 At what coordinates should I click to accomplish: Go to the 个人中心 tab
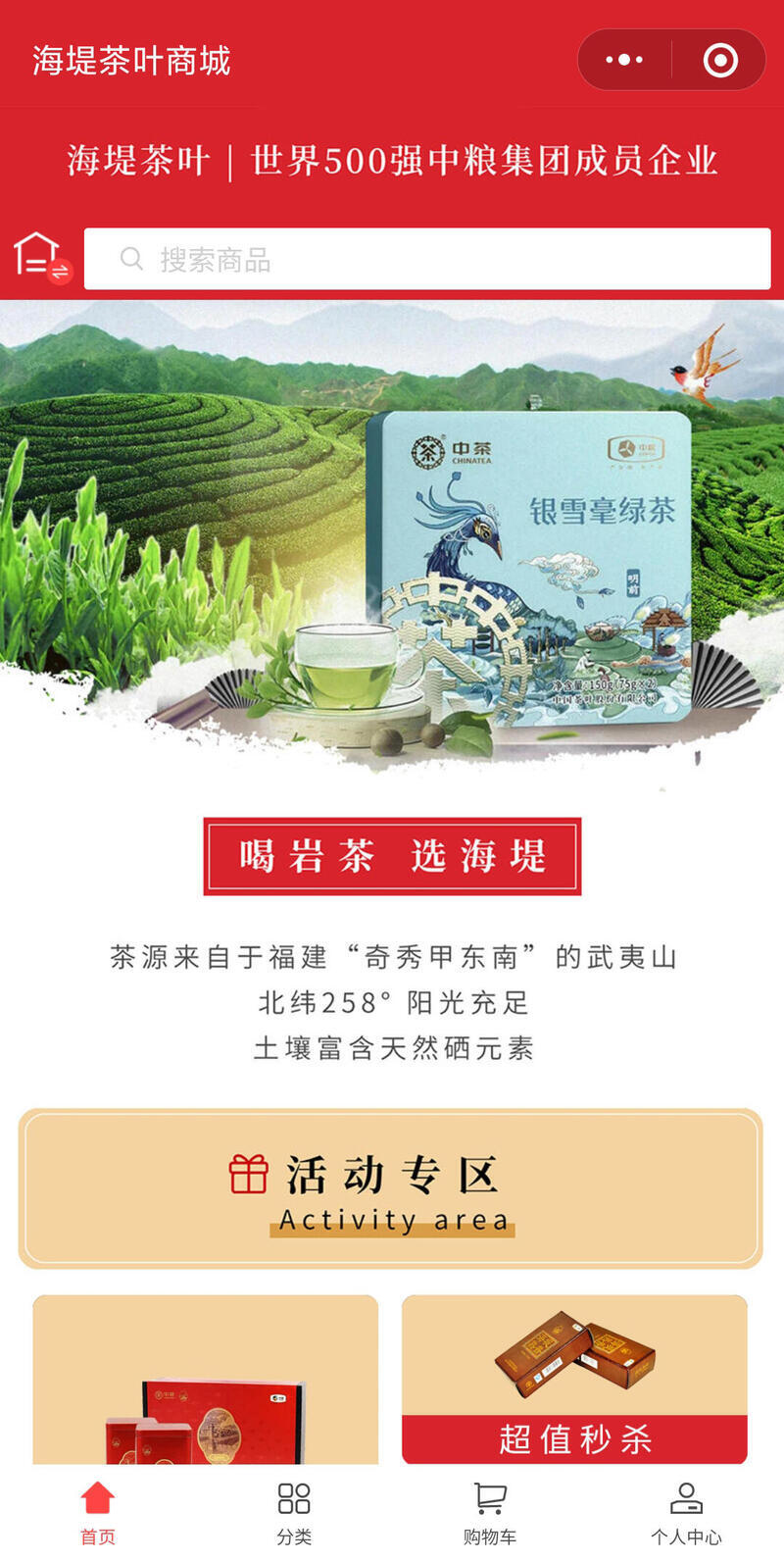[x=686, y=1513]
